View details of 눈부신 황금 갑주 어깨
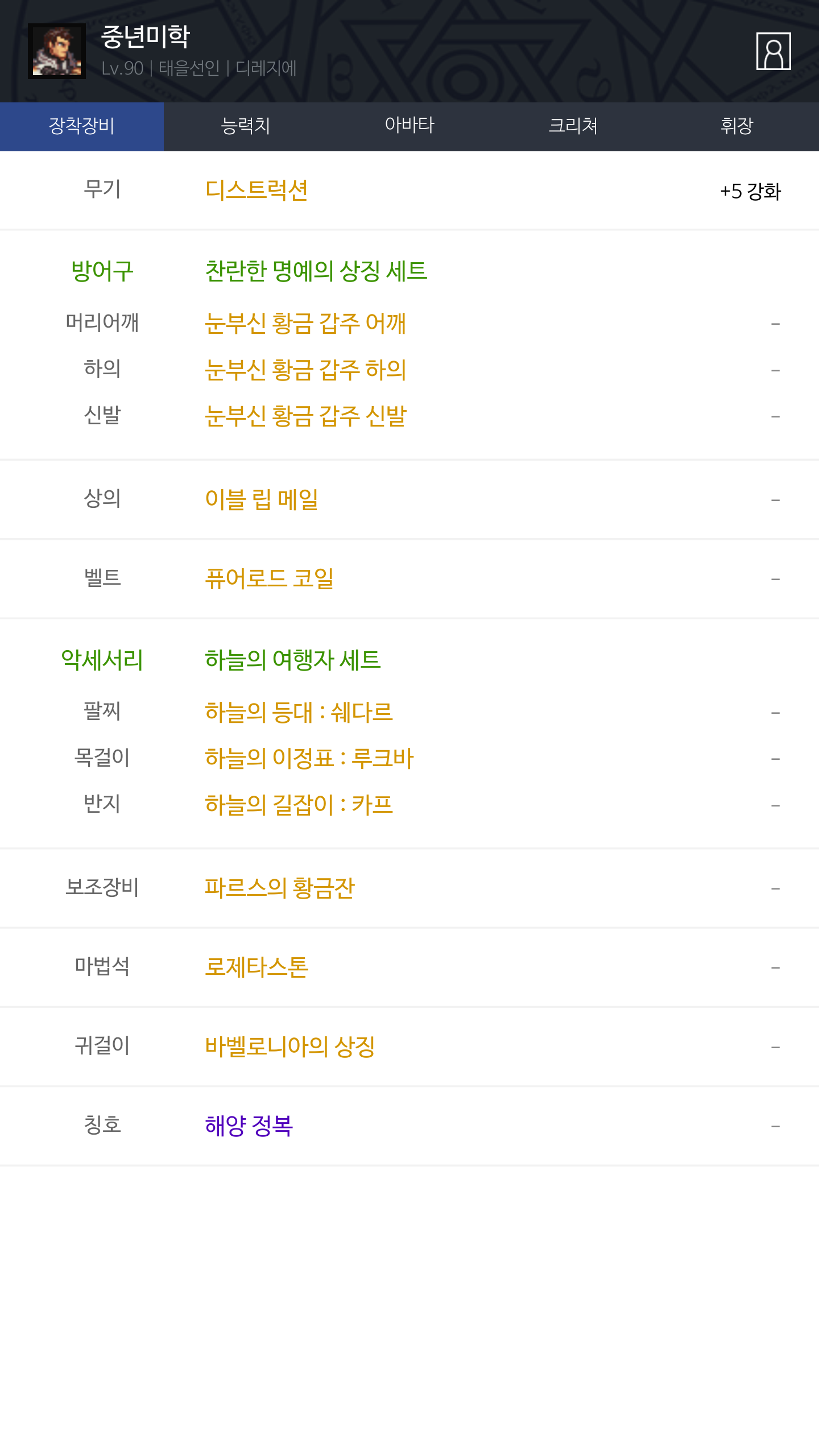819x1456 pixels. [x=305, y=323]
